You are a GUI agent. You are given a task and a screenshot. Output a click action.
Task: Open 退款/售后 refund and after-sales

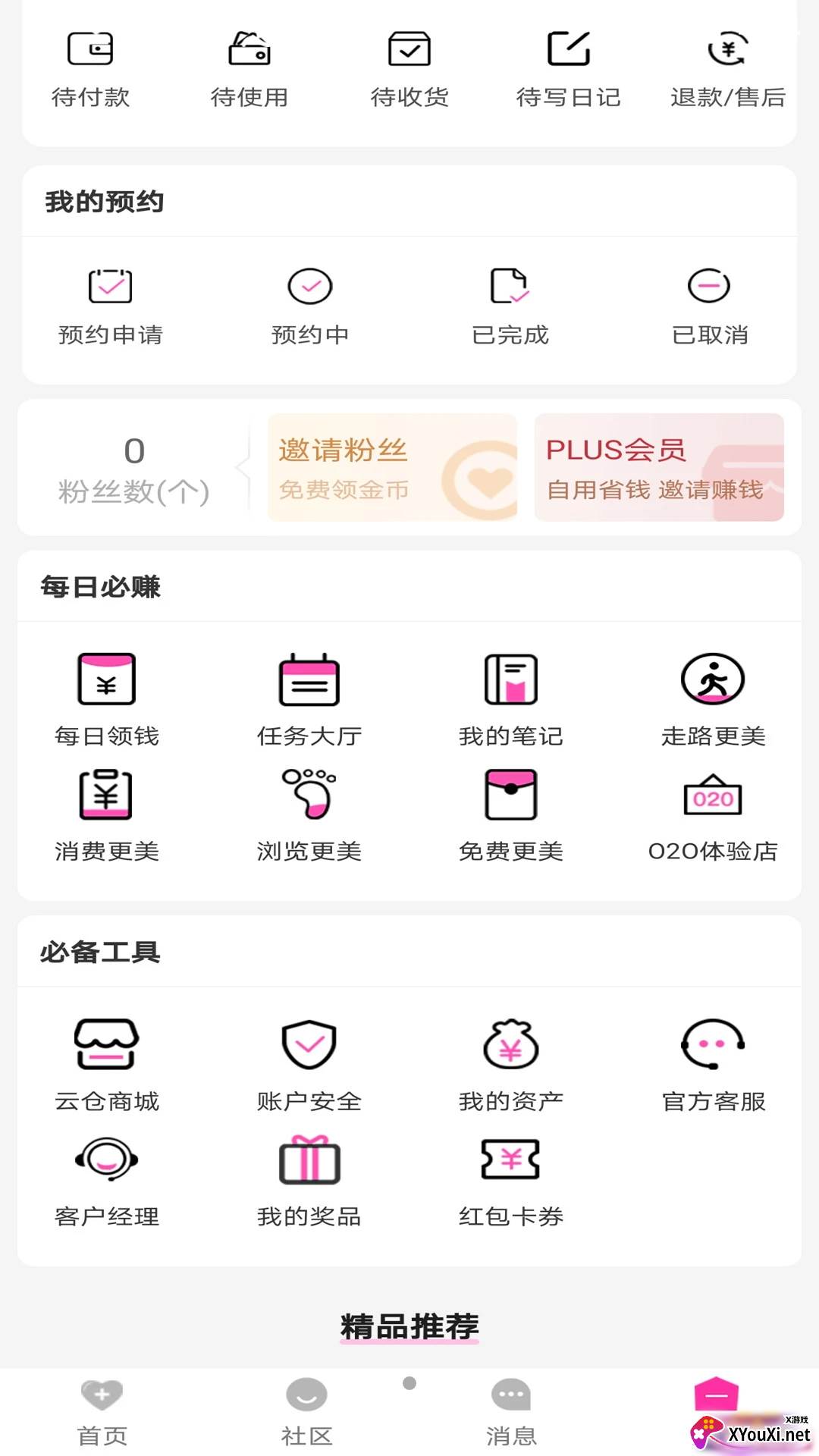(x=727, y=68)
